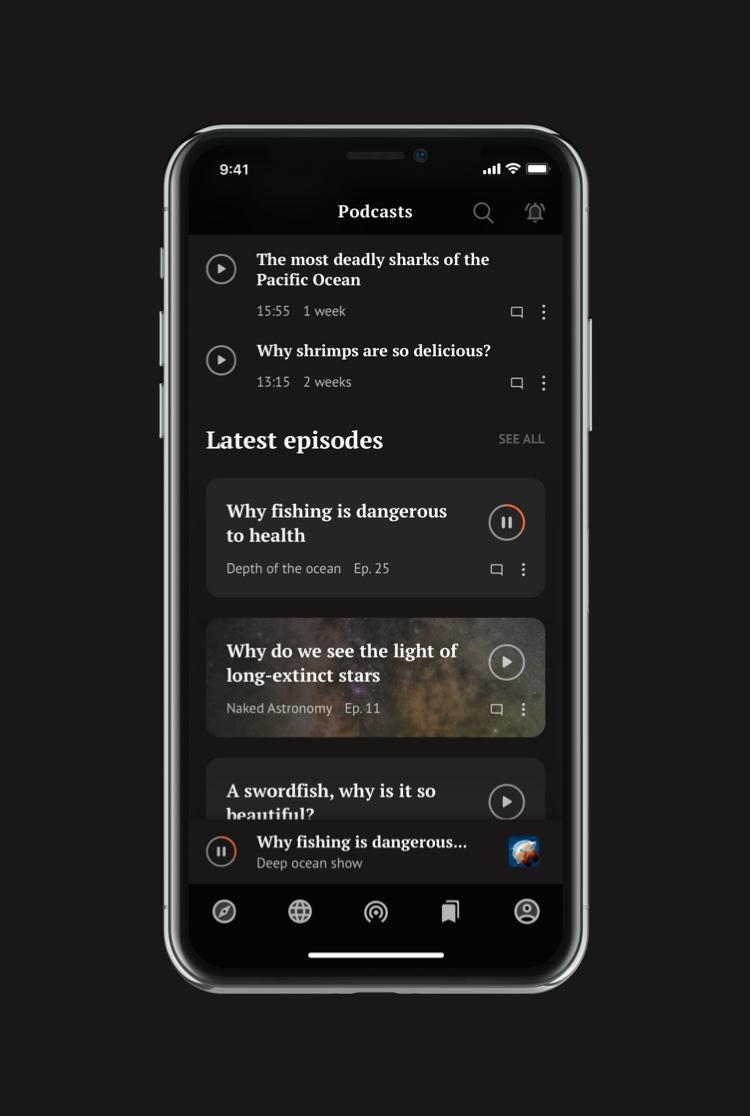The height and width of the screenshot is (1116, 750).
Task: Open overflow menu on Depth of the ocean card
Action: 523,570
